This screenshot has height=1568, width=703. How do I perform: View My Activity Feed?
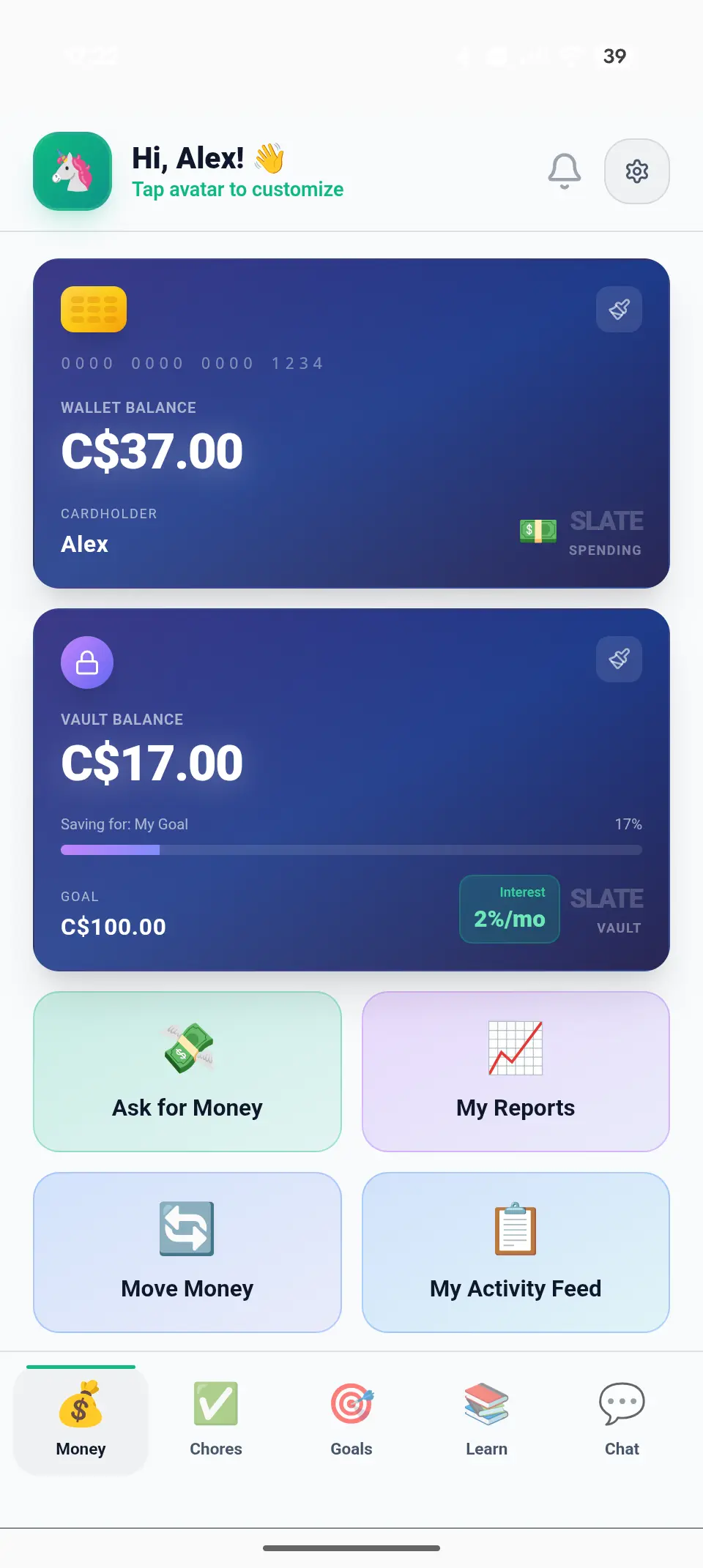[x=515, y=1252]
